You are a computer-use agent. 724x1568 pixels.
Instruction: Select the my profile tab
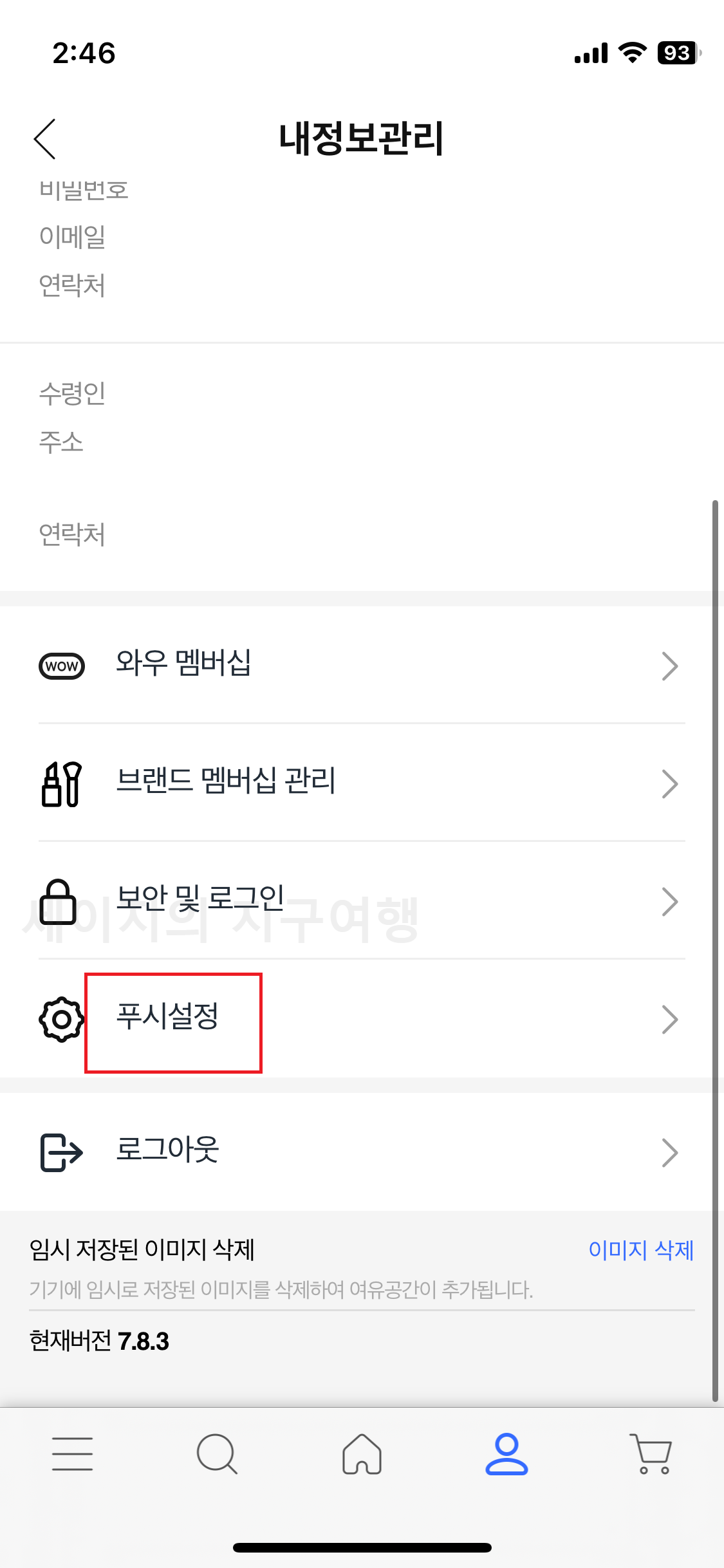tap(506, 1453)
